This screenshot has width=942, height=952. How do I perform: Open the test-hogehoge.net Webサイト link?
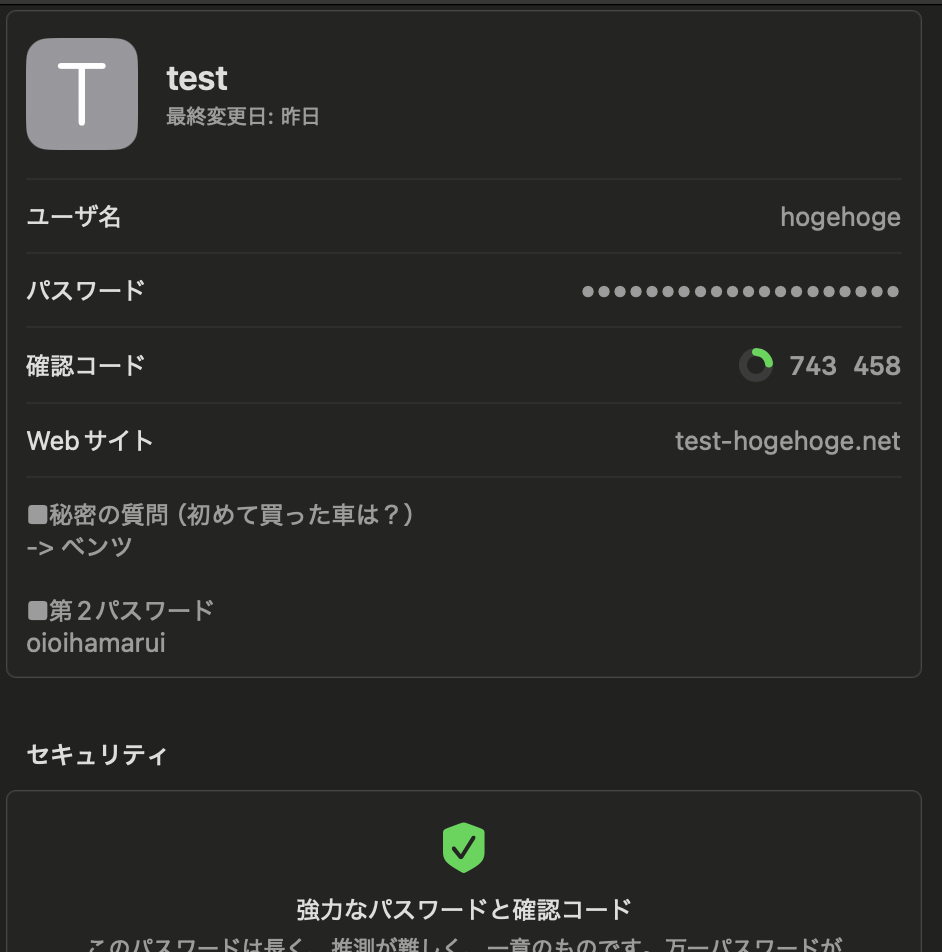(x=787, y=441)
